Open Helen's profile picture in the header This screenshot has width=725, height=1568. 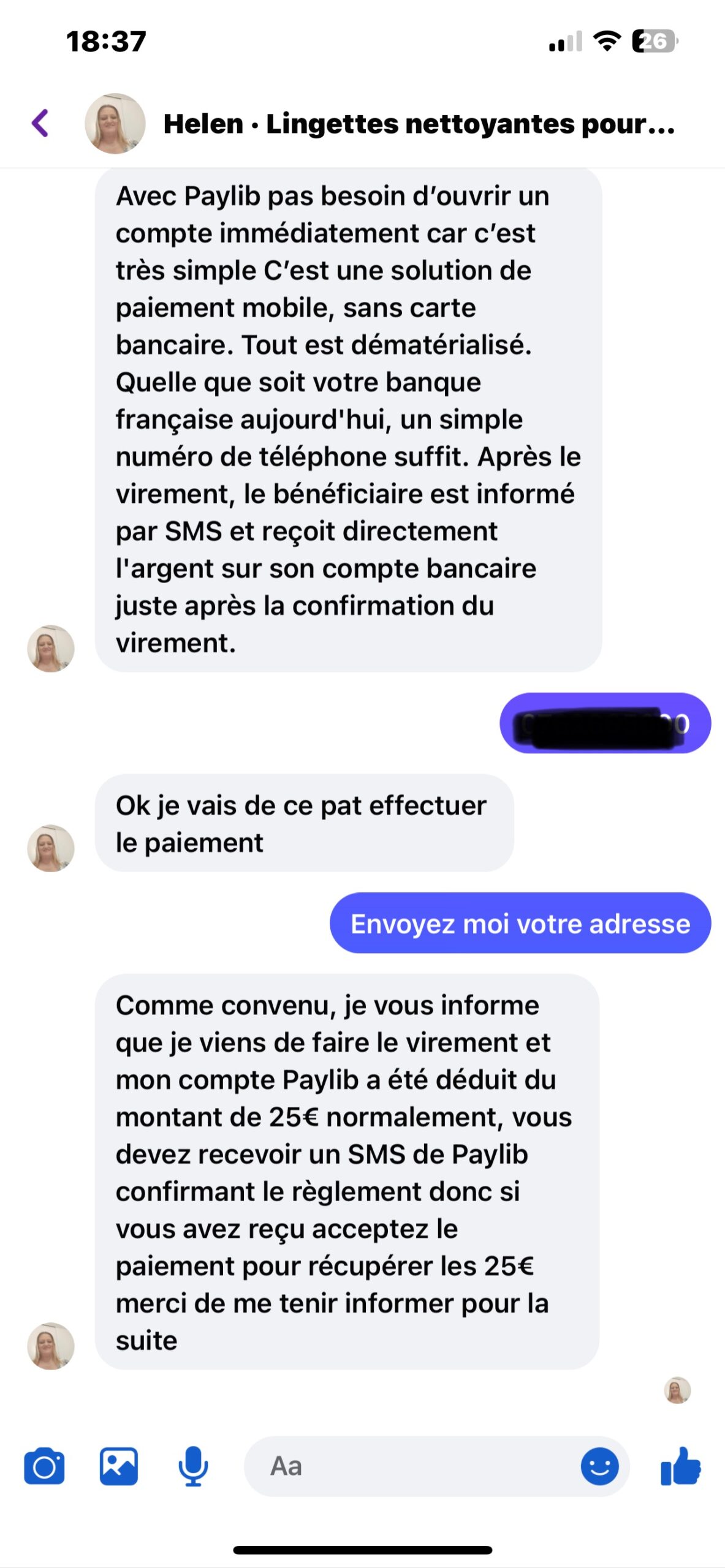[x=115, y=124]
